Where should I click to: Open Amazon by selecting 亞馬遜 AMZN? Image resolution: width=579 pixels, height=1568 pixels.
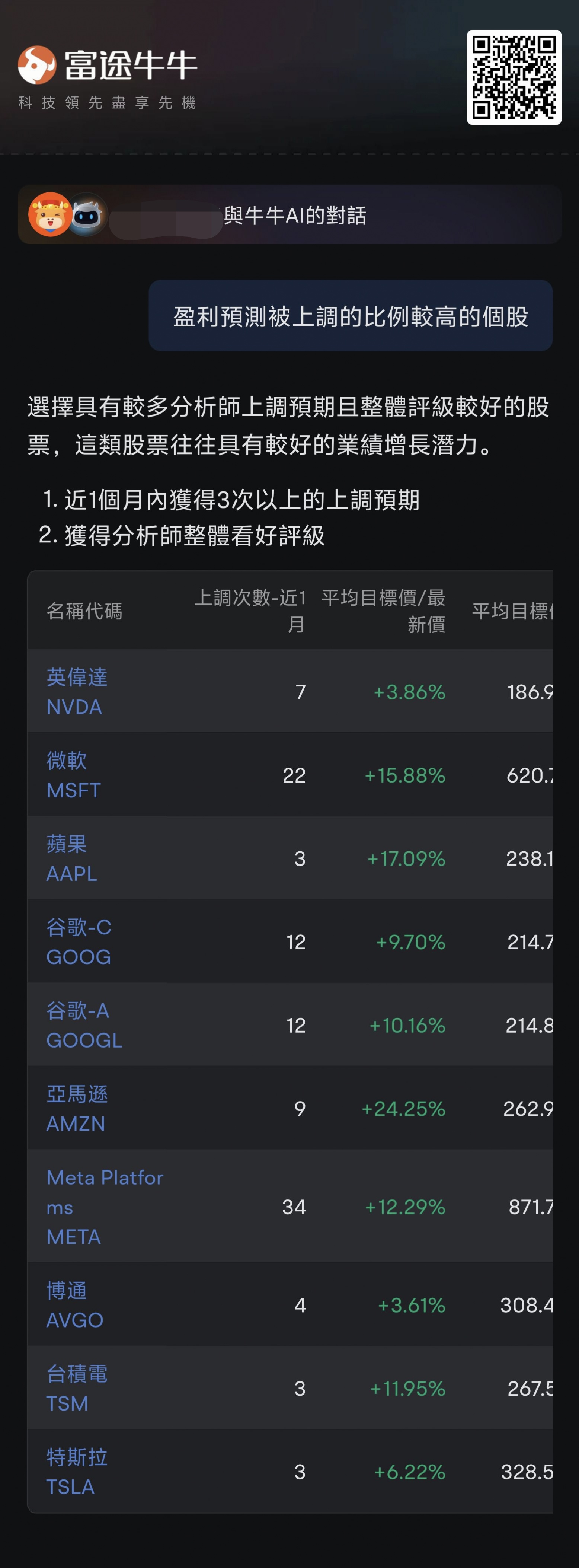point(77,1109)
